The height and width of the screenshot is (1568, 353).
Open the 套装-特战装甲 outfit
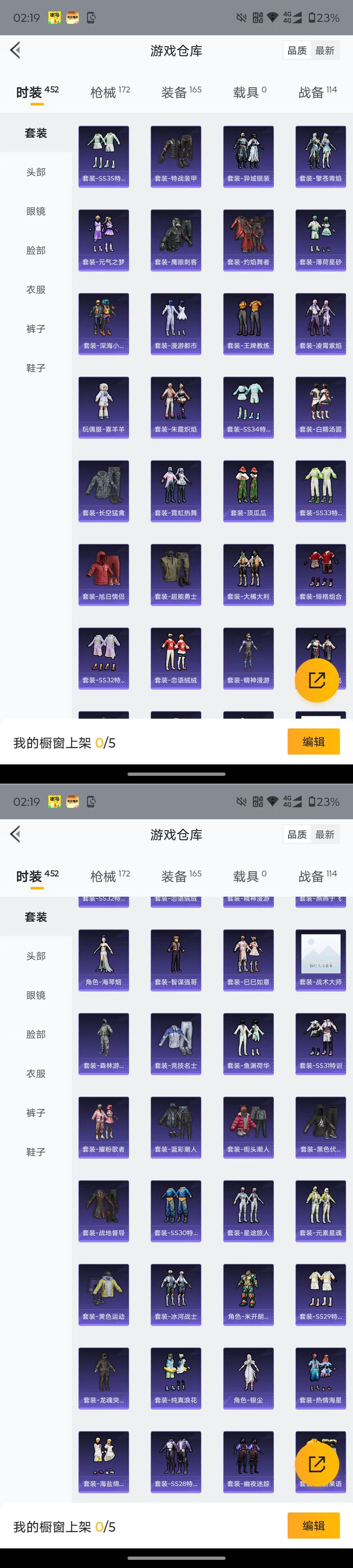tap(176, 156)
